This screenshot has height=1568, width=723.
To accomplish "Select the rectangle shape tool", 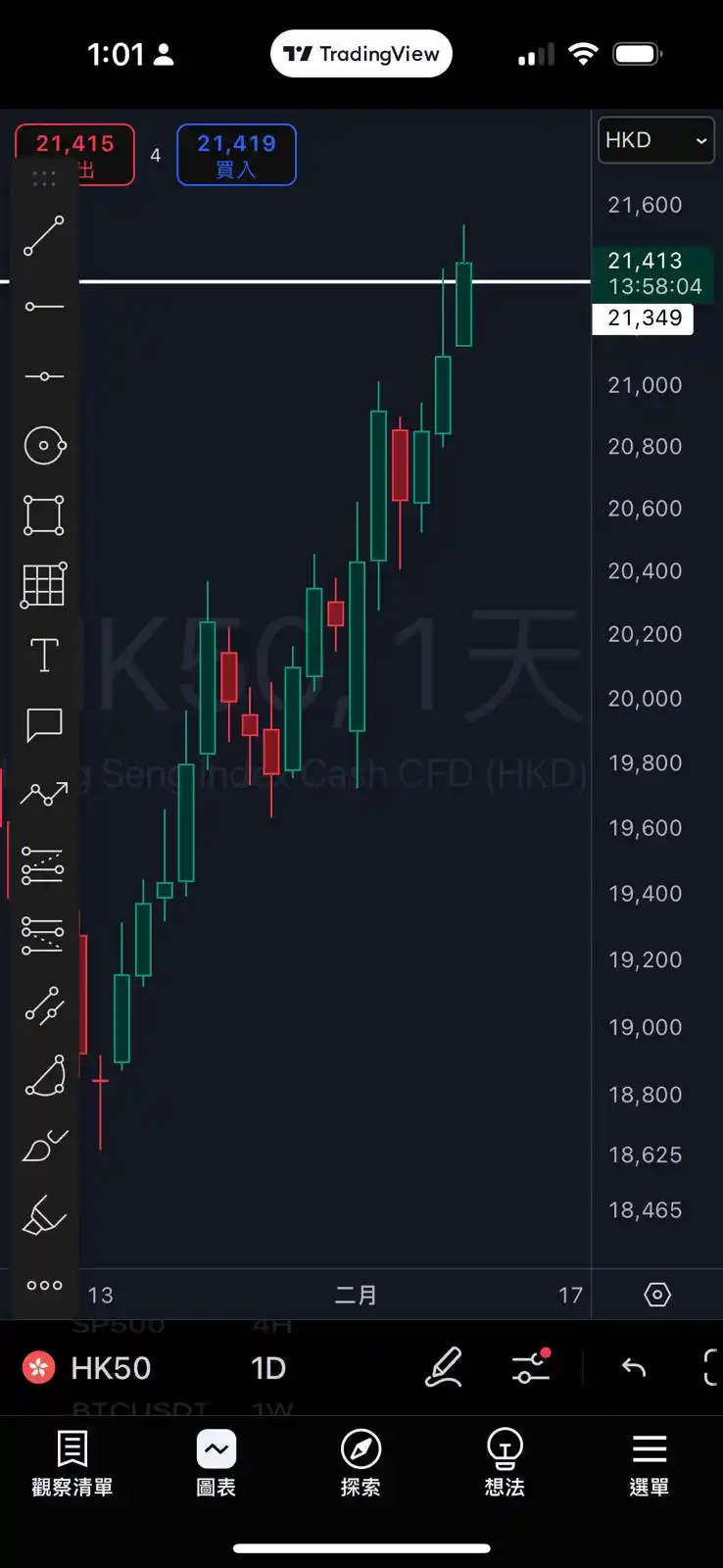I will [44, 514].
